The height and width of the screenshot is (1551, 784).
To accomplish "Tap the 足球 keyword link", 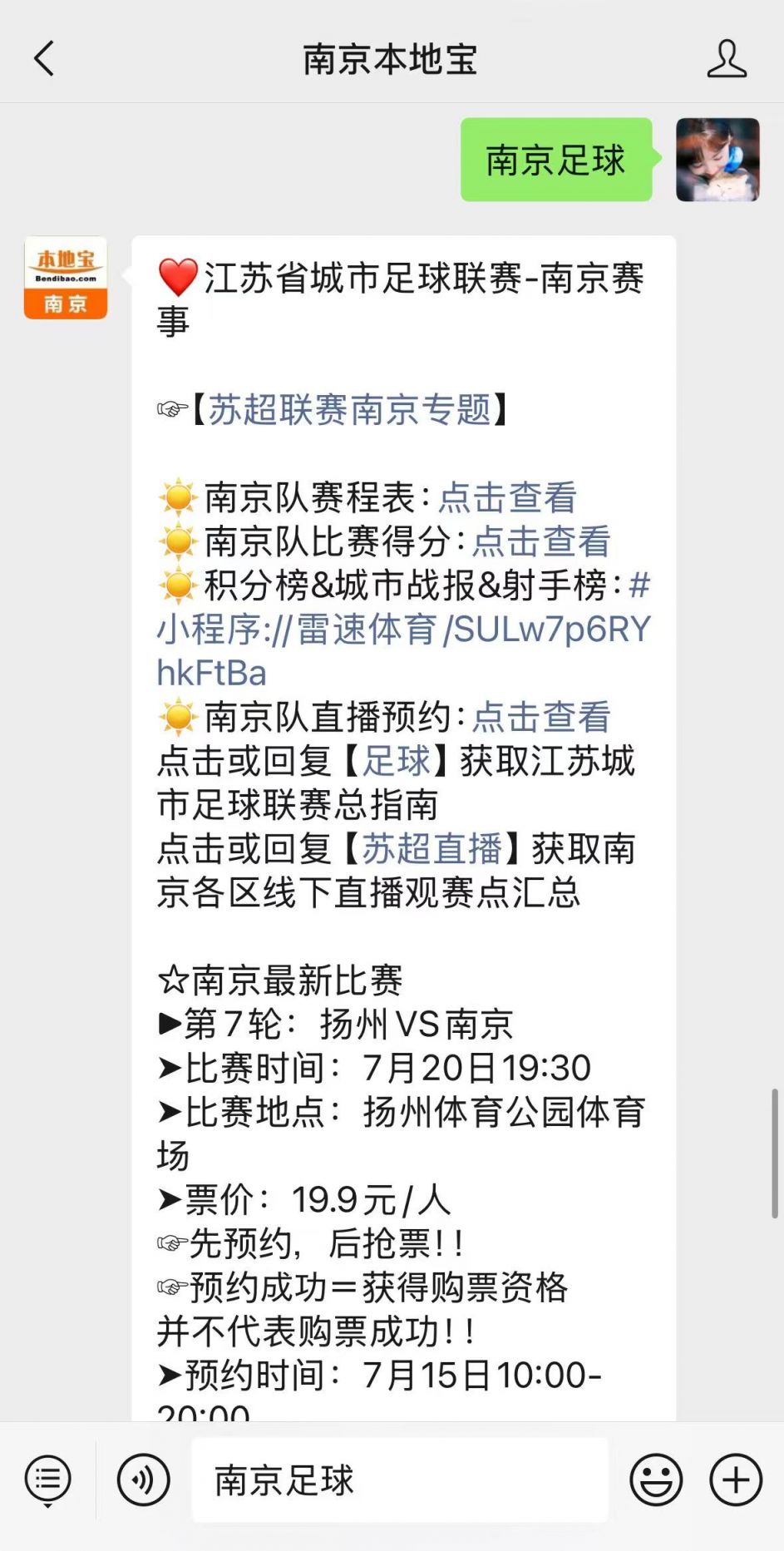I will (397, 761).
